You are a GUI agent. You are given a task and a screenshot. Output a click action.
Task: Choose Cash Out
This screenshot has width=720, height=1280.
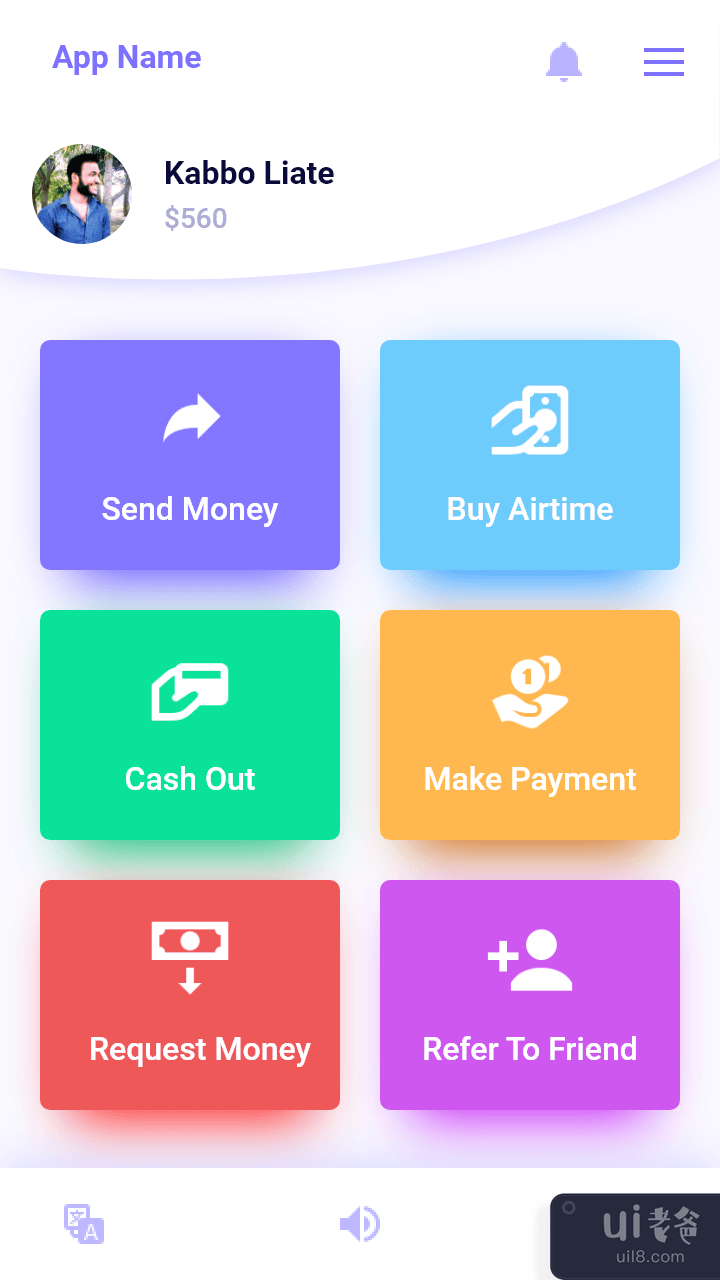190,725
